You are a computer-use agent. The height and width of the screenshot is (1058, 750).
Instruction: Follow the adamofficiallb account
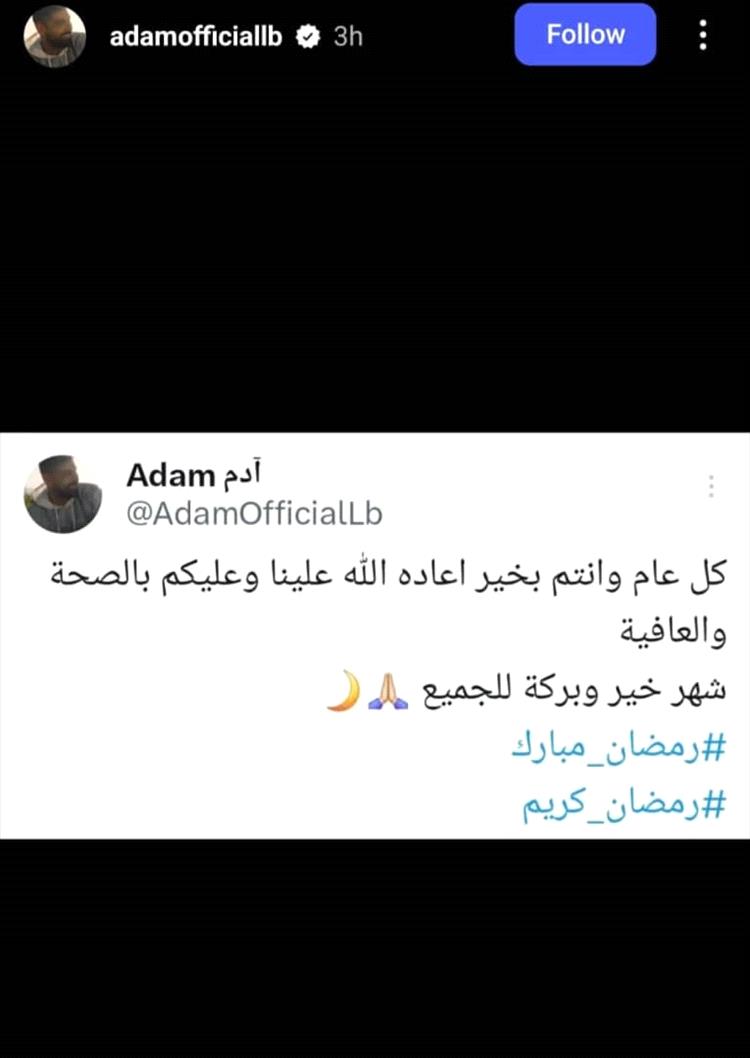pyautogui.click(x=585, y=35)
